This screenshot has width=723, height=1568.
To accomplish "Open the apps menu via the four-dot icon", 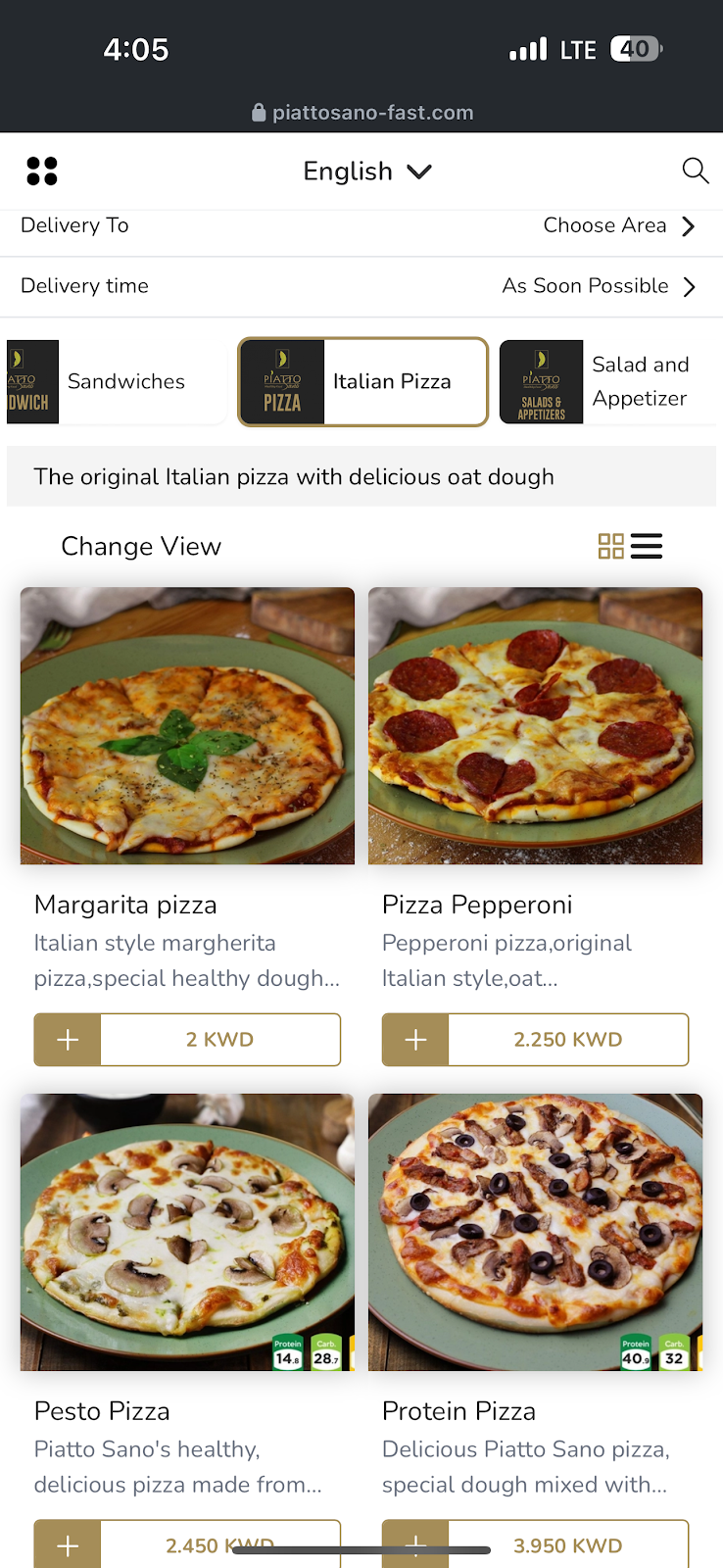I will tap(42, 171).
